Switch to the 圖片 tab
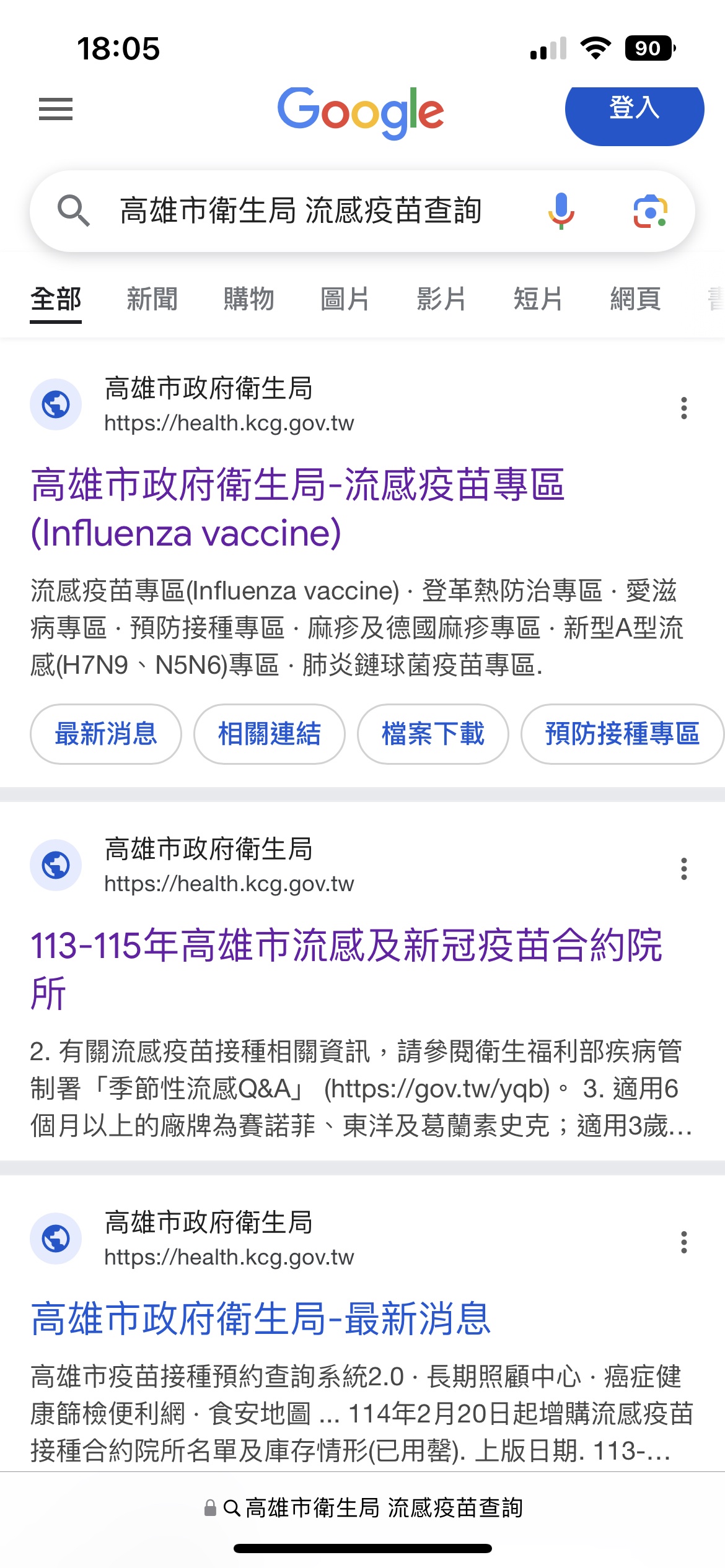Viewport: 725px width, 1568px height. [x=345, y=299]
